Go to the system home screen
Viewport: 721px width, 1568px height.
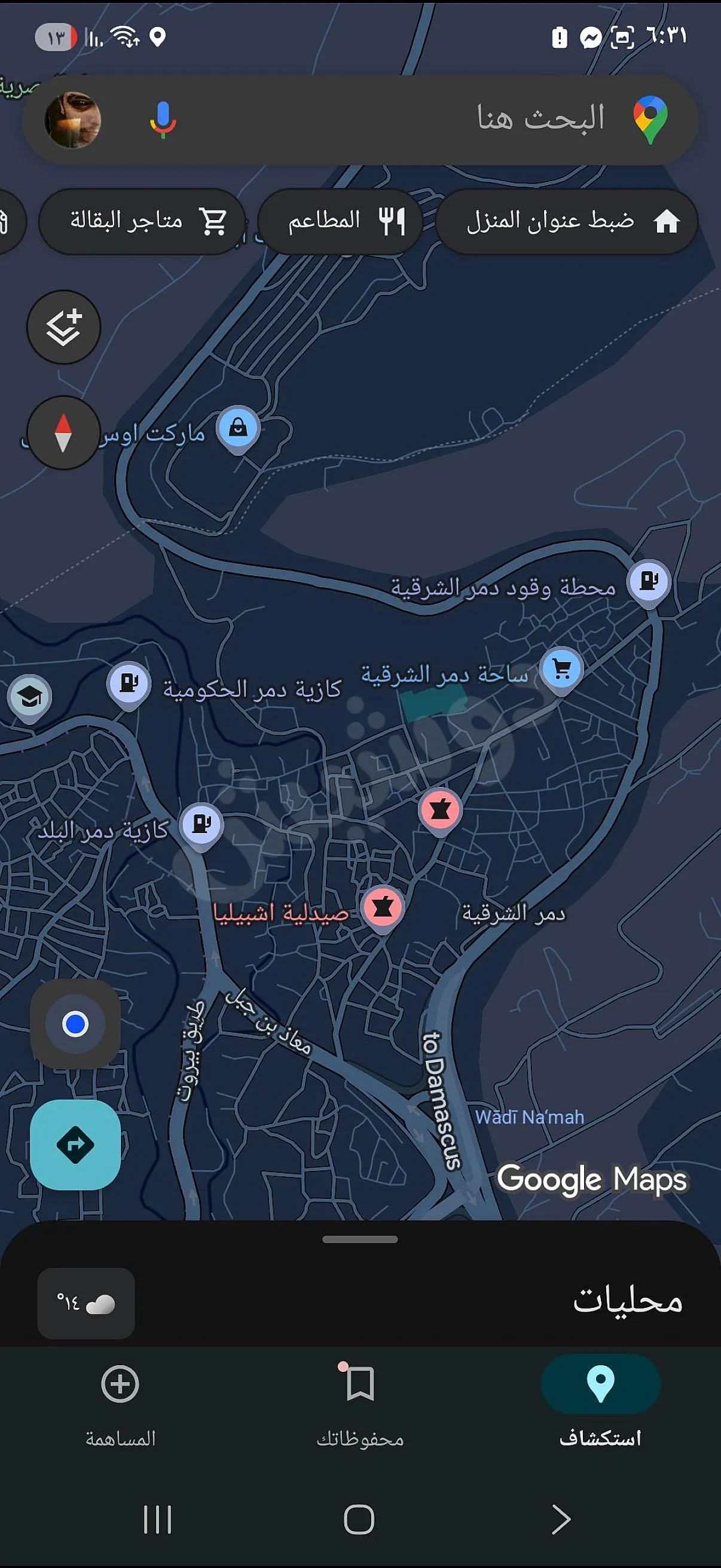(359, 1520)
